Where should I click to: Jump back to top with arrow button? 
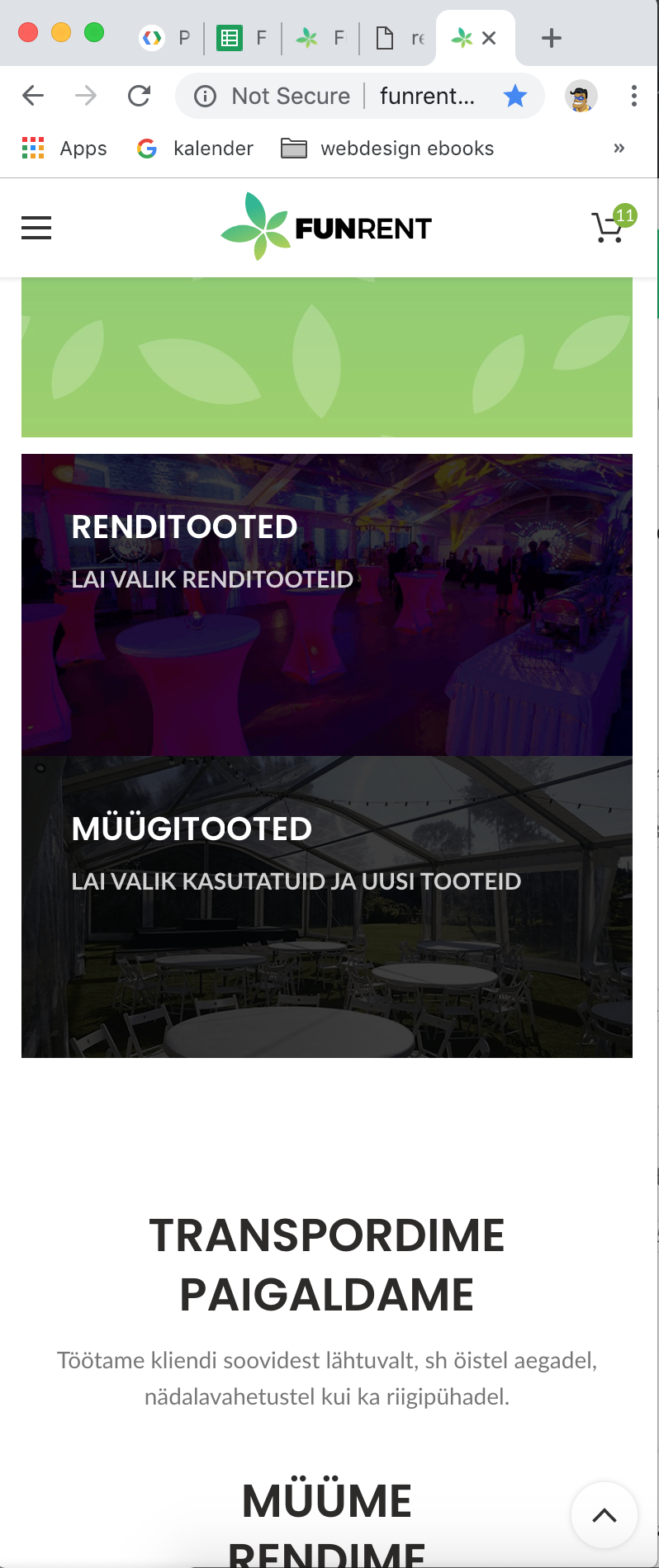(x=604, y=1515)
